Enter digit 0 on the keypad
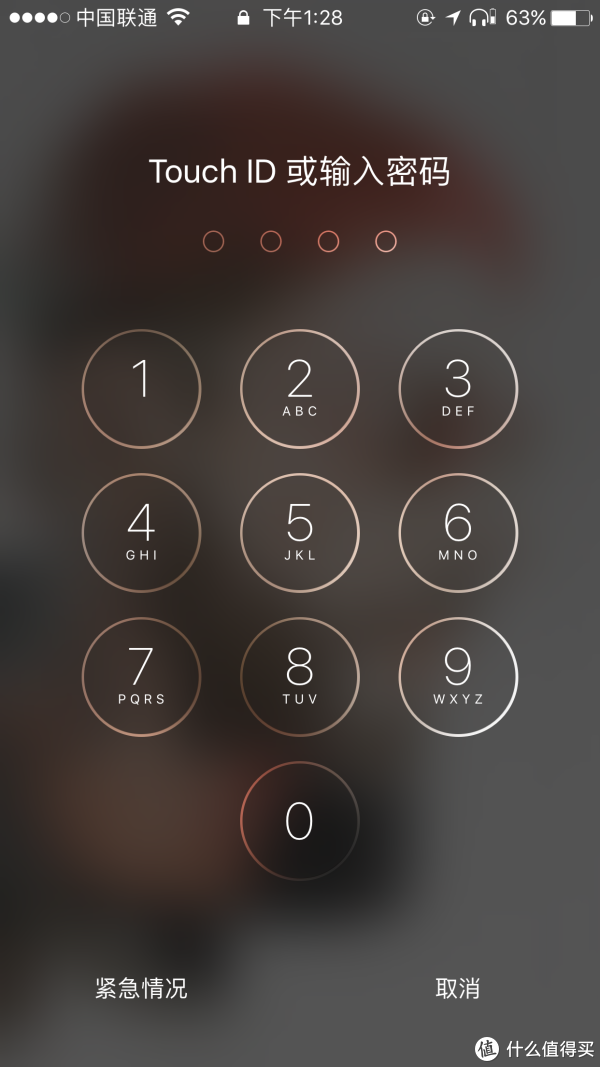Image resolution: width=600 pixels, height=1067 pixels. (300, 821)
